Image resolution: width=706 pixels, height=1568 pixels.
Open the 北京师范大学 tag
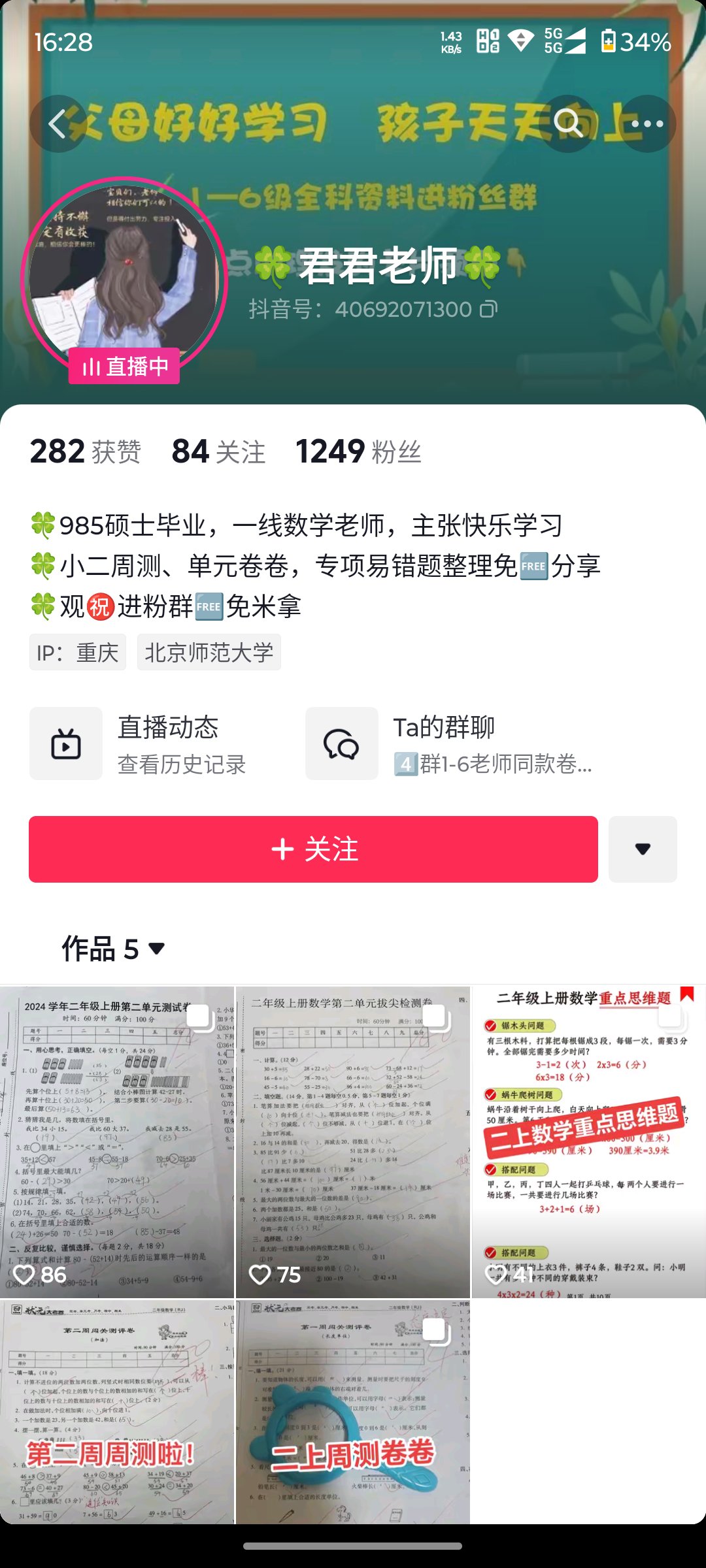click(209, 652)
